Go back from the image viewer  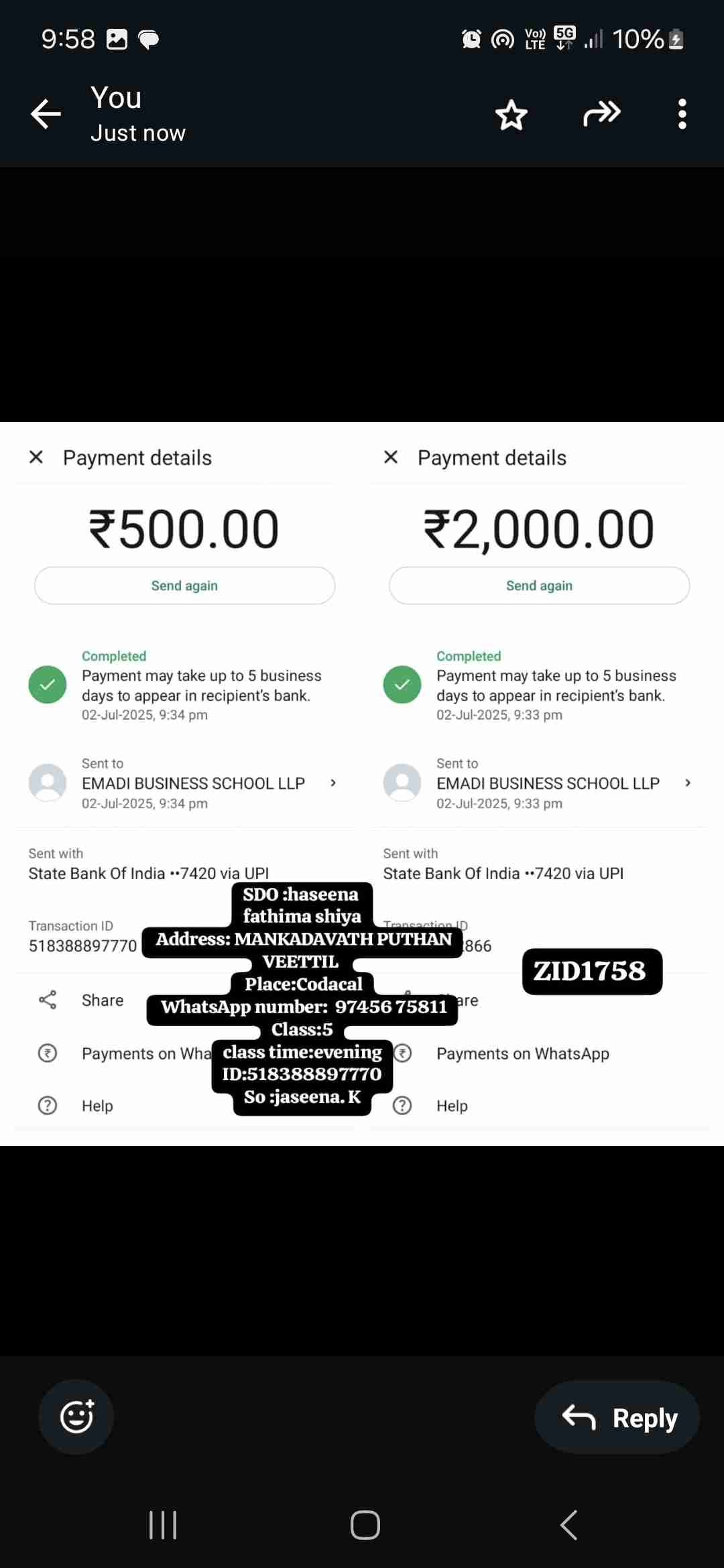(x=46, y=114)
